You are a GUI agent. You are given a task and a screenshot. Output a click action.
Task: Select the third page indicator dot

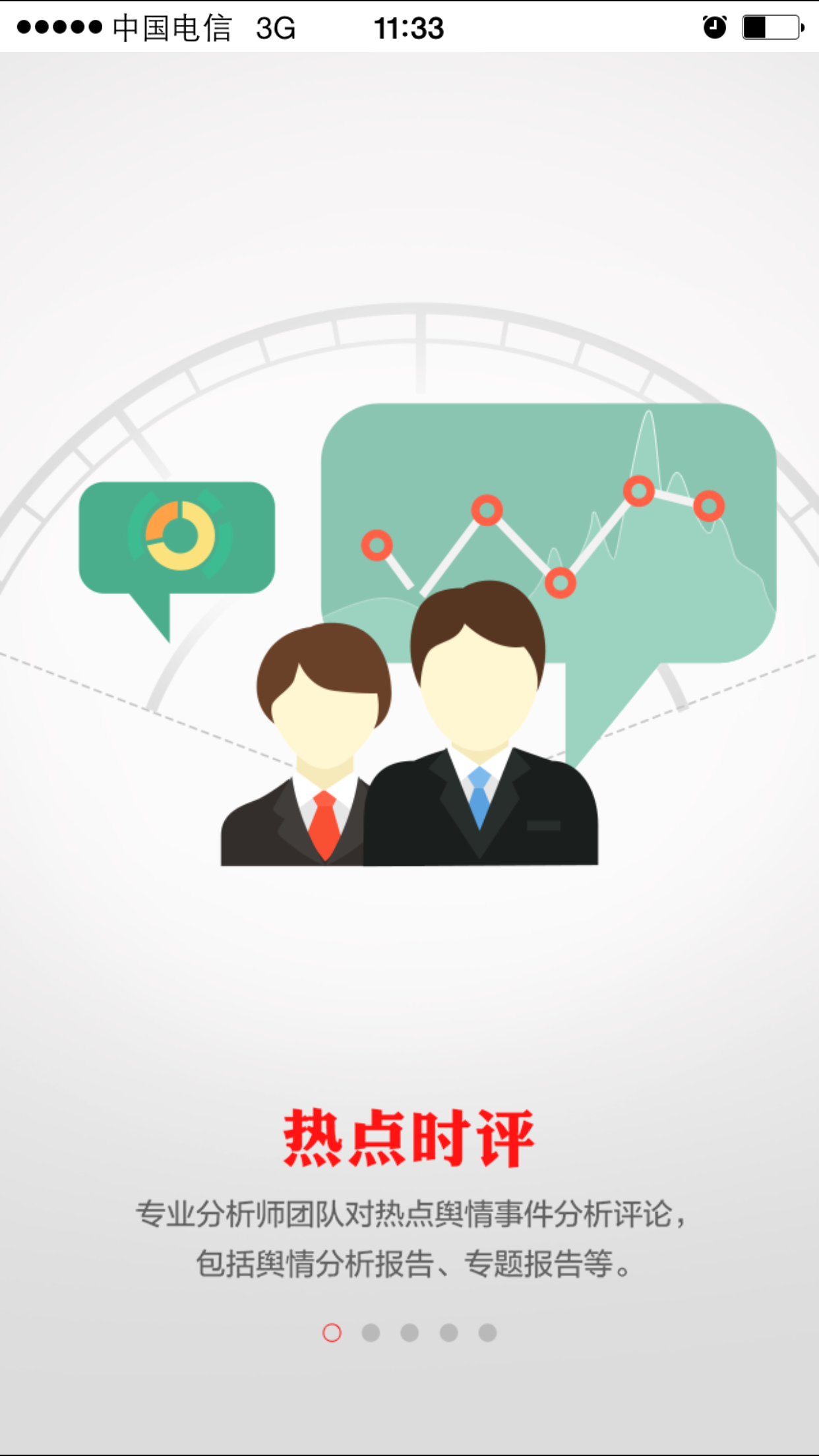(409, 1333)
